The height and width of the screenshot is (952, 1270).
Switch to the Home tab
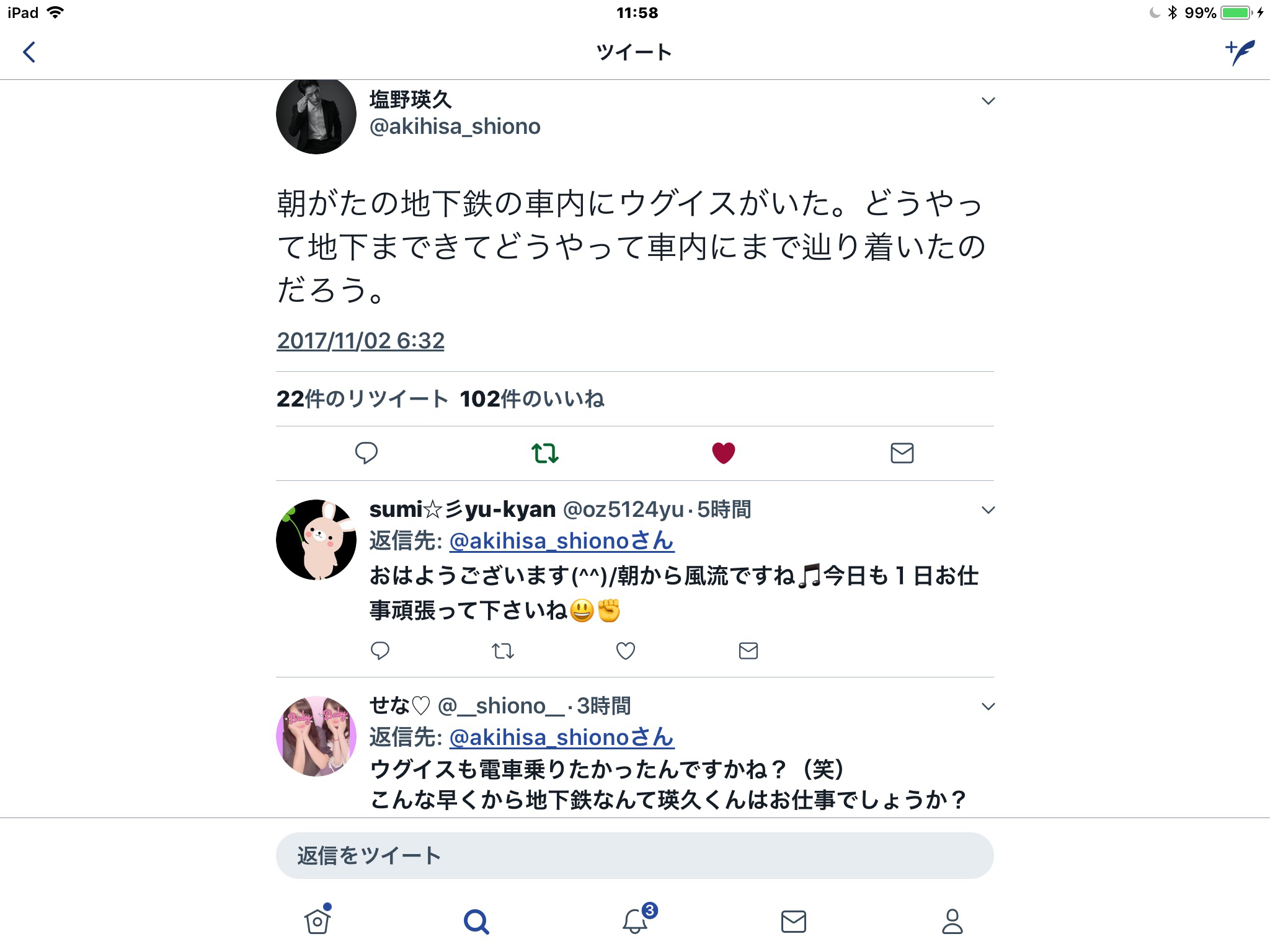tap(317, 921)
